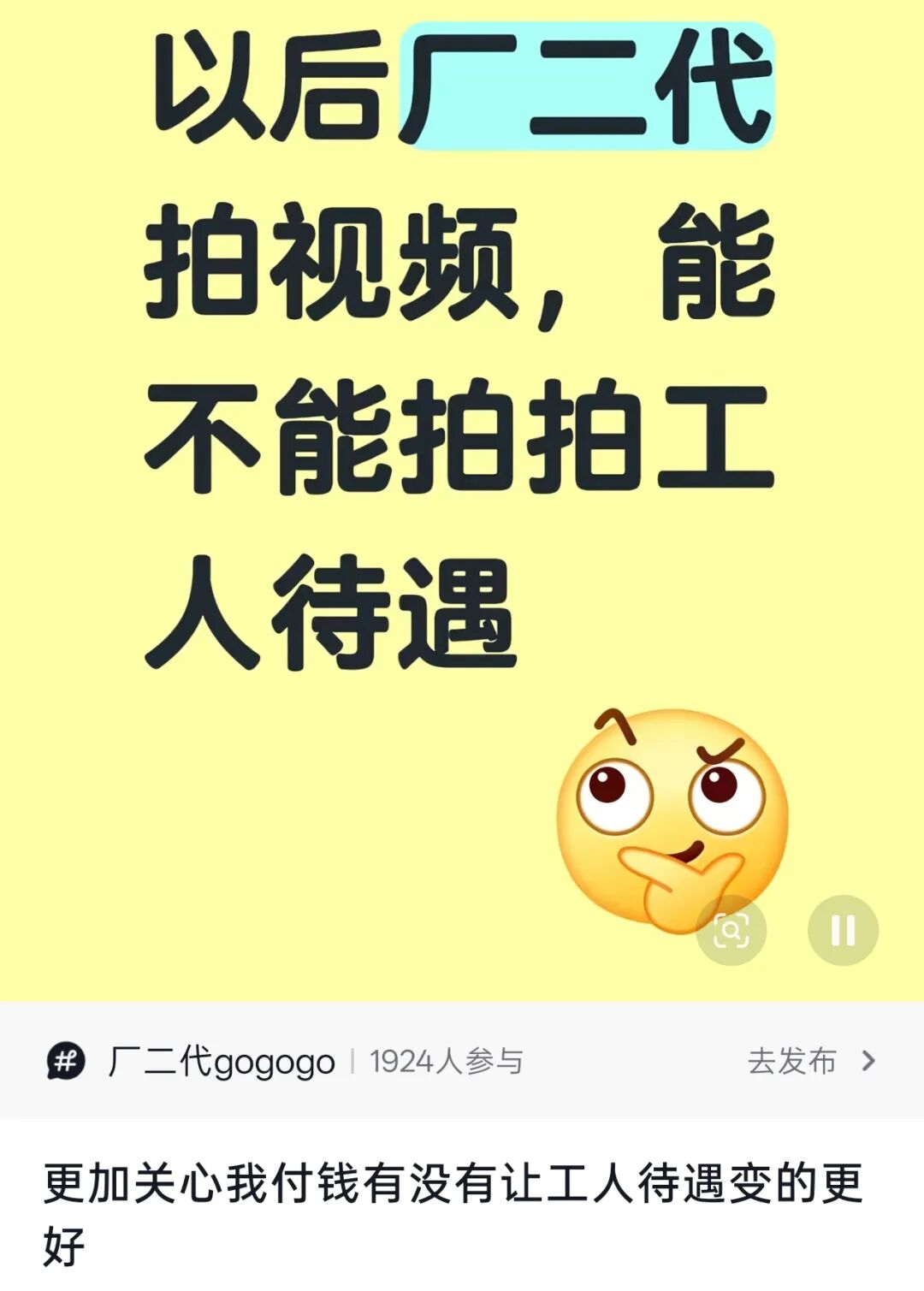Viewport: 924px width, 1291px height.
Task: Open the 厂二代gogogo topic hashtag
Action: 222,1062
